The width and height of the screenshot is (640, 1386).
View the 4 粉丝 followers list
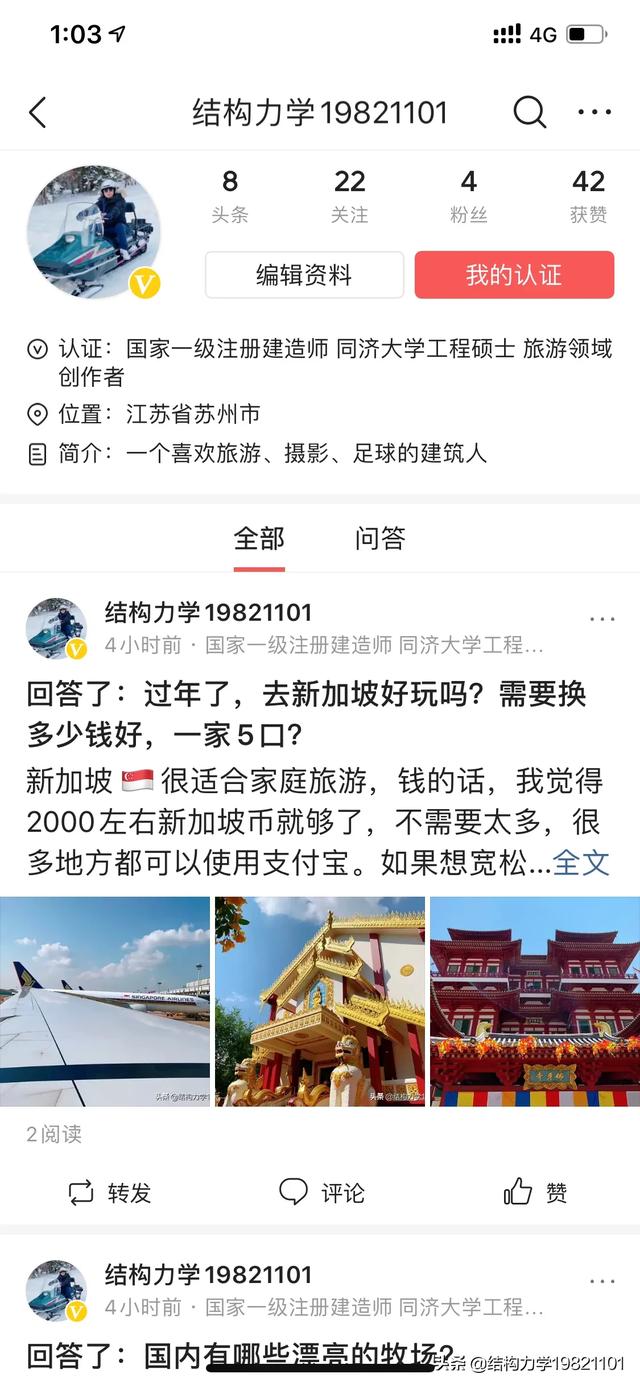pos(468,195)
